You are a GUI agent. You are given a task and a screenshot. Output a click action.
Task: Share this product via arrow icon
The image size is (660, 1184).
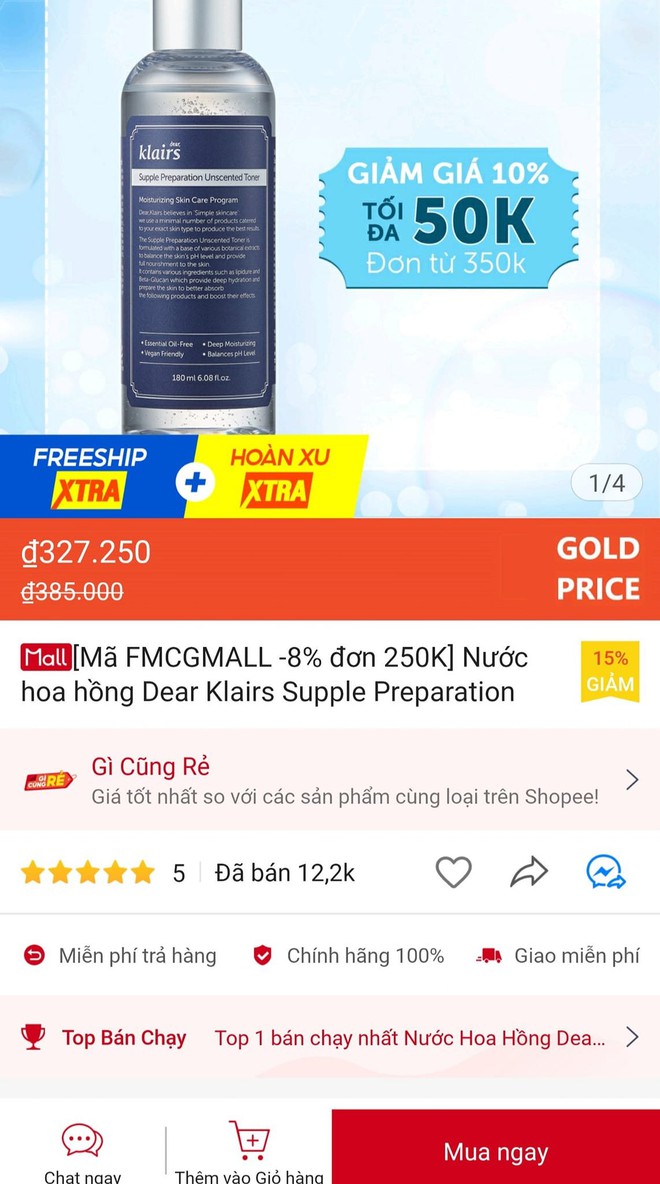tap(529, 872)
